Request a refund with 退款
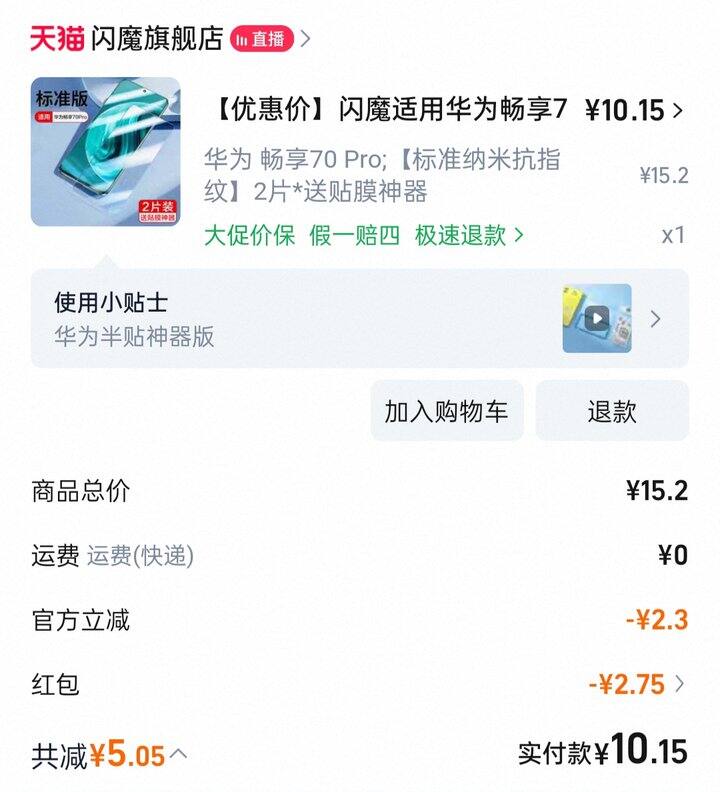Viewport: 720px width, 792px height. tap(612, 411)
